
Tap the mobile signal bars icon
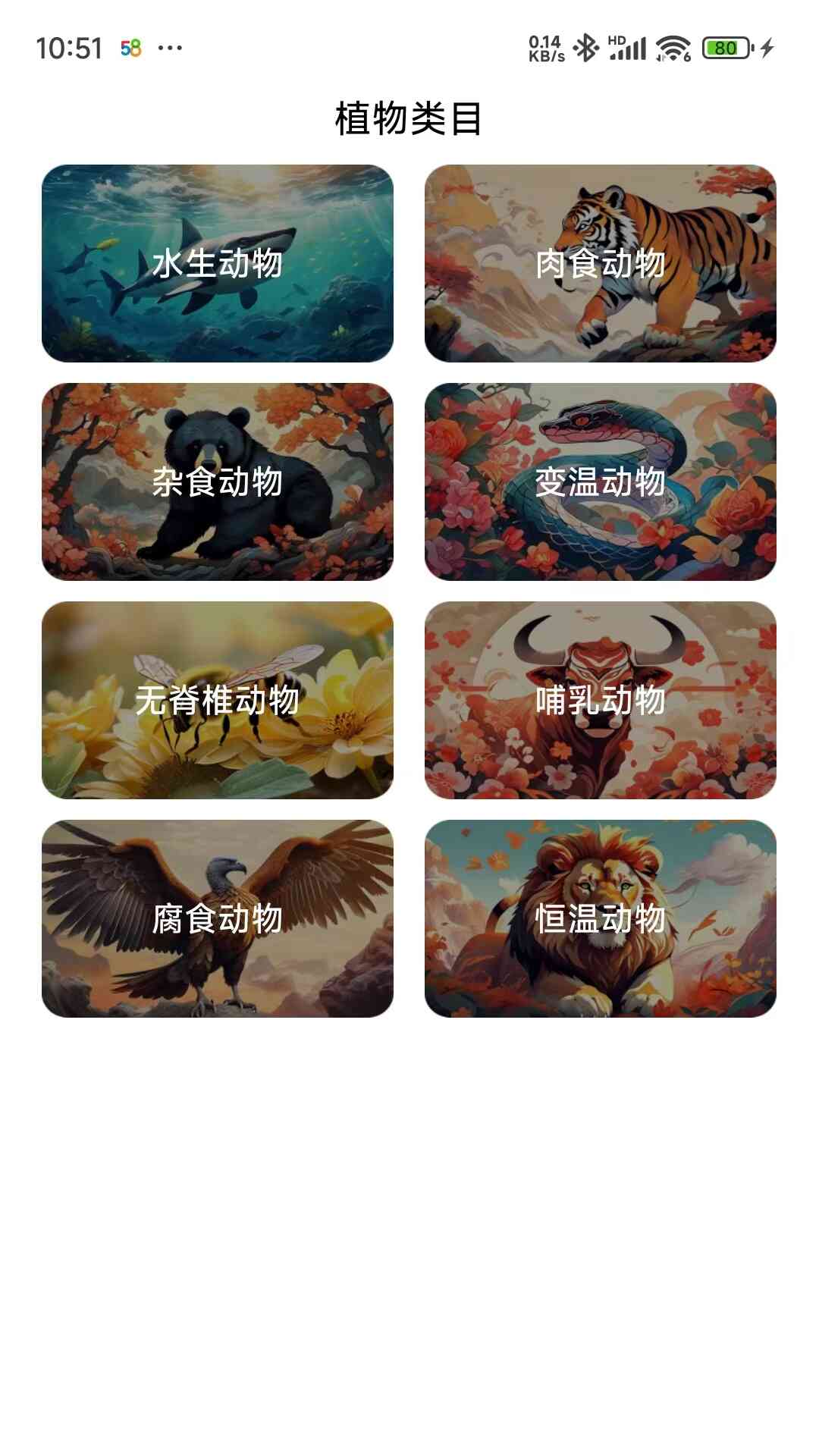click(632, 47)
